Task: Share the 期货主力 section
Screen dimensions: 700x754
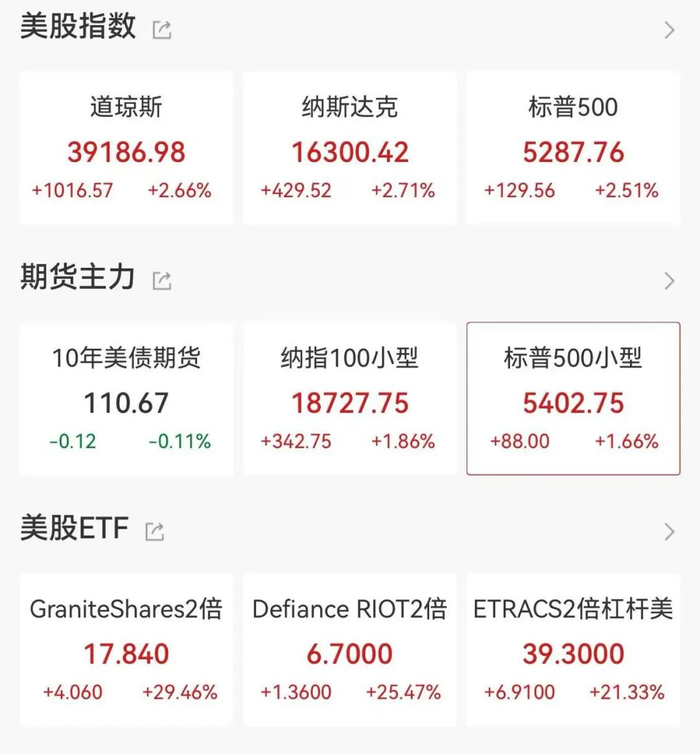Action: click(x=162, y=281)
